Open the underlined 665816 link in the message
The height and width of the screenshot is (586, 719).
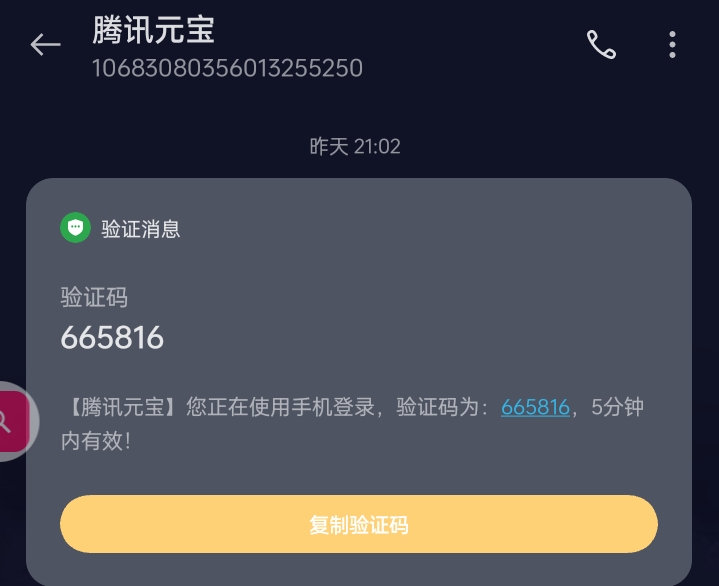pyautogui.click(x=535, y=407)
